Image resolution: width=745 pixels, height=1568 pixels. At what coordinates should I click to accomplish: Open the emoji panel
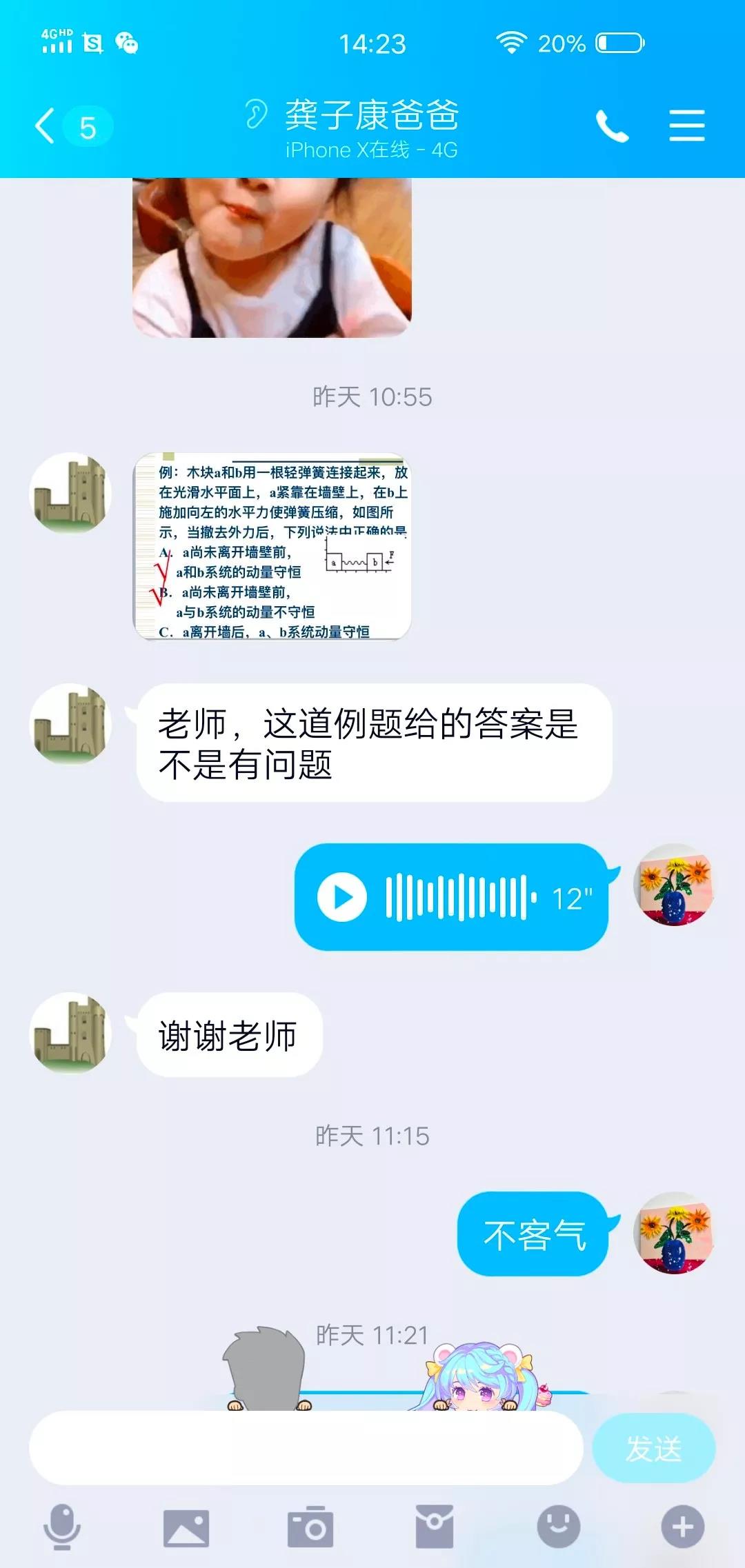pyautogui.click(x=558, y=1527)
